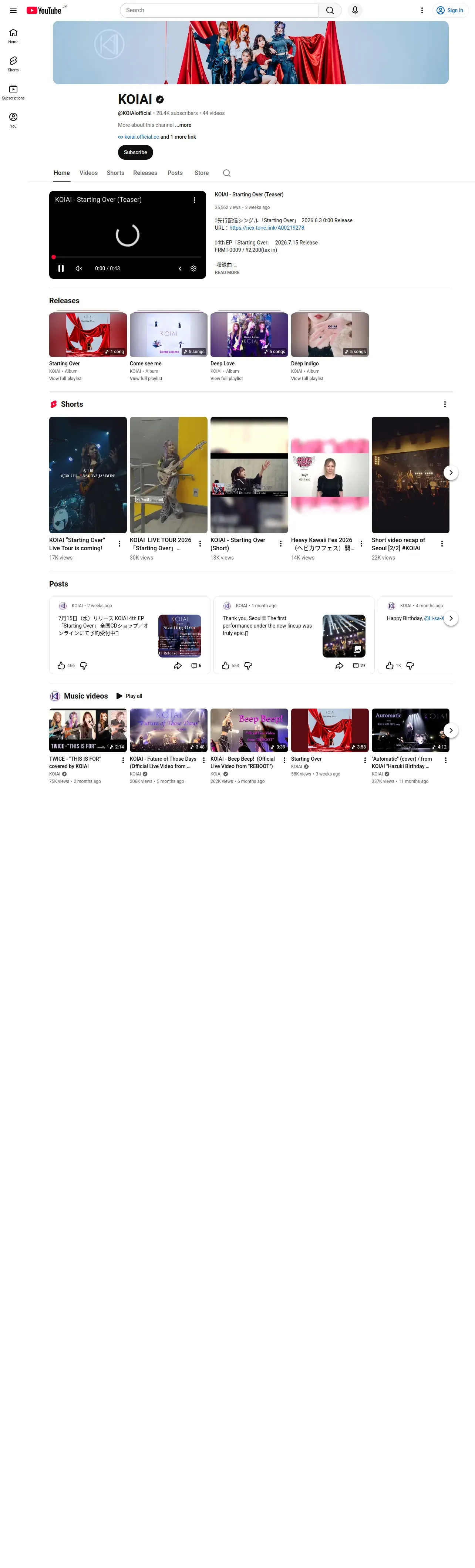Open the hamburger guide menu
The width and height of the screenshot is (475, 1568).
13,10
